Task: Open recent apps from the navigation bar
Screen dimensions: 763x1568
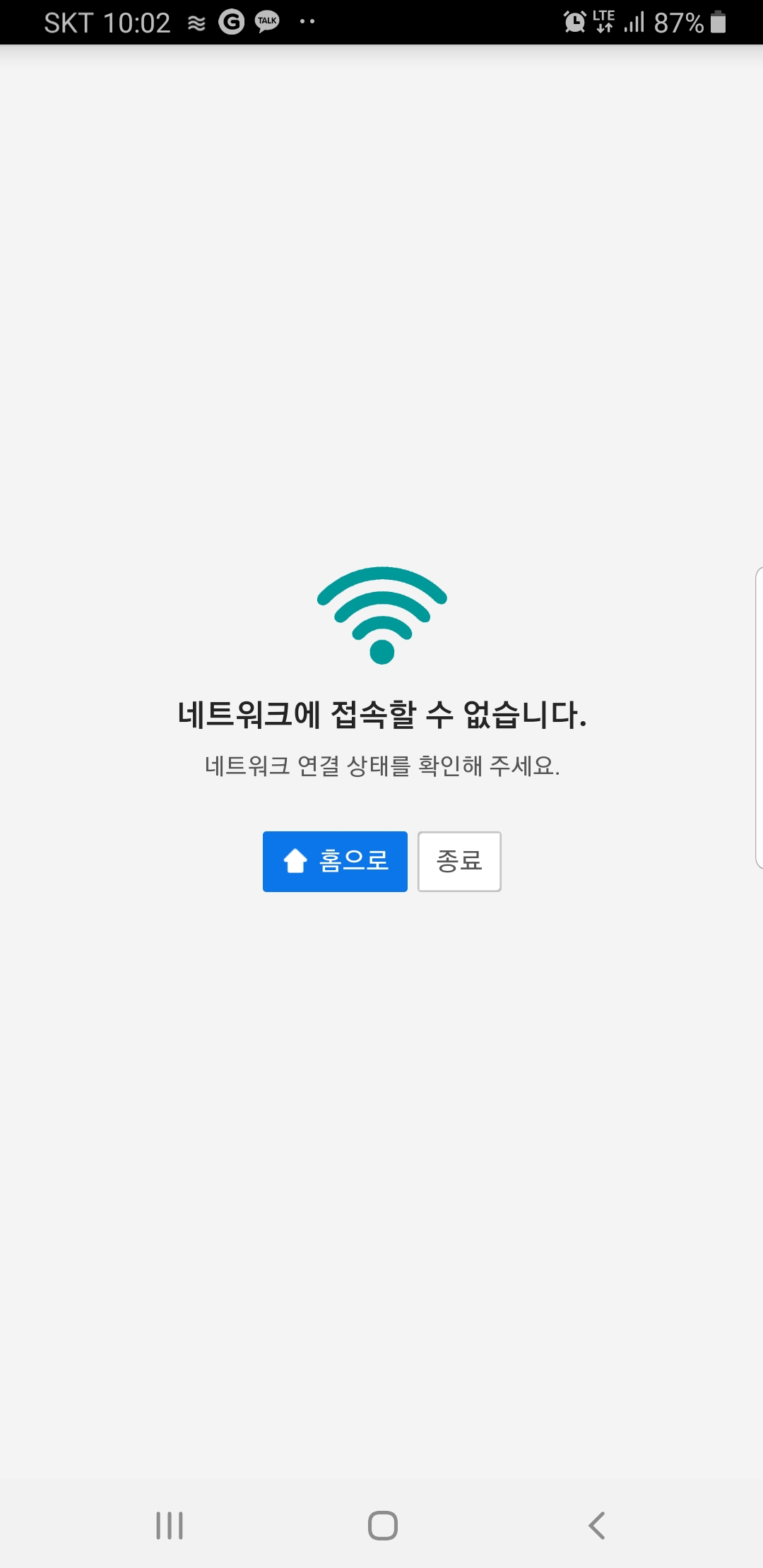Action: [170, 1526]
